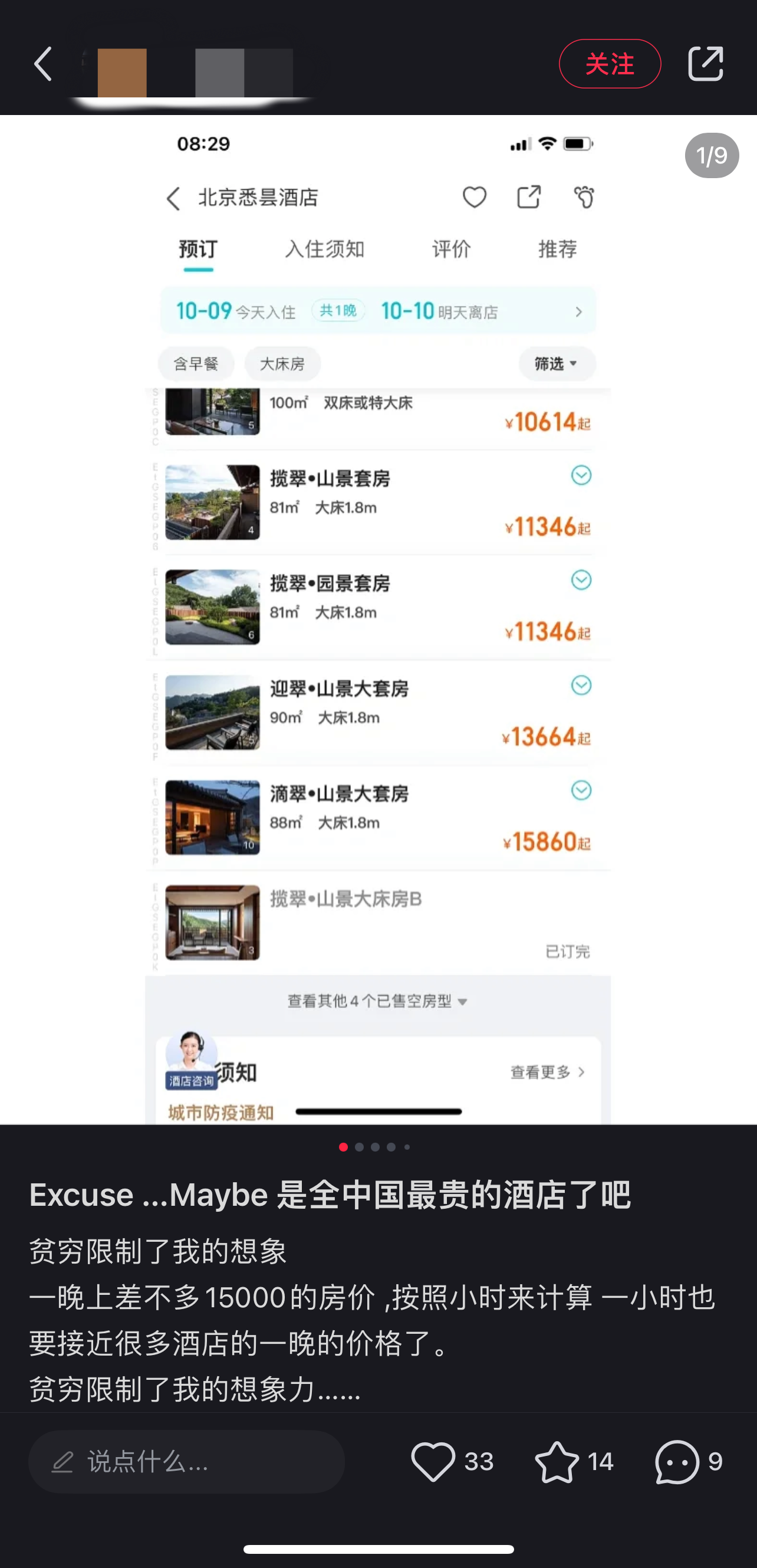Follow the post author with 关注
The height and width of the screenshot is (1568, 757).
point(609,64)
